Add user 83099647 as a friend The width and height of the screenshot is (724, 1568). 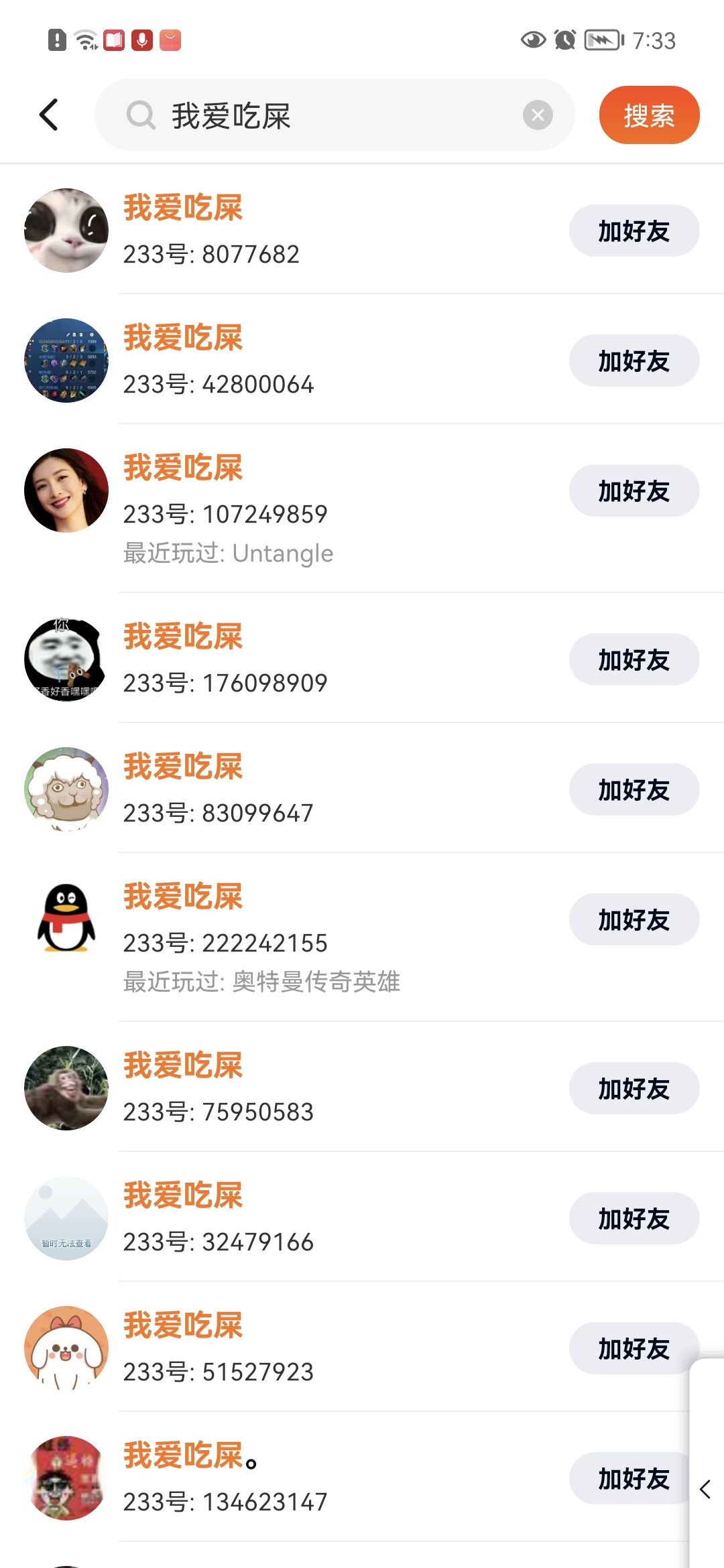[633, 790]
